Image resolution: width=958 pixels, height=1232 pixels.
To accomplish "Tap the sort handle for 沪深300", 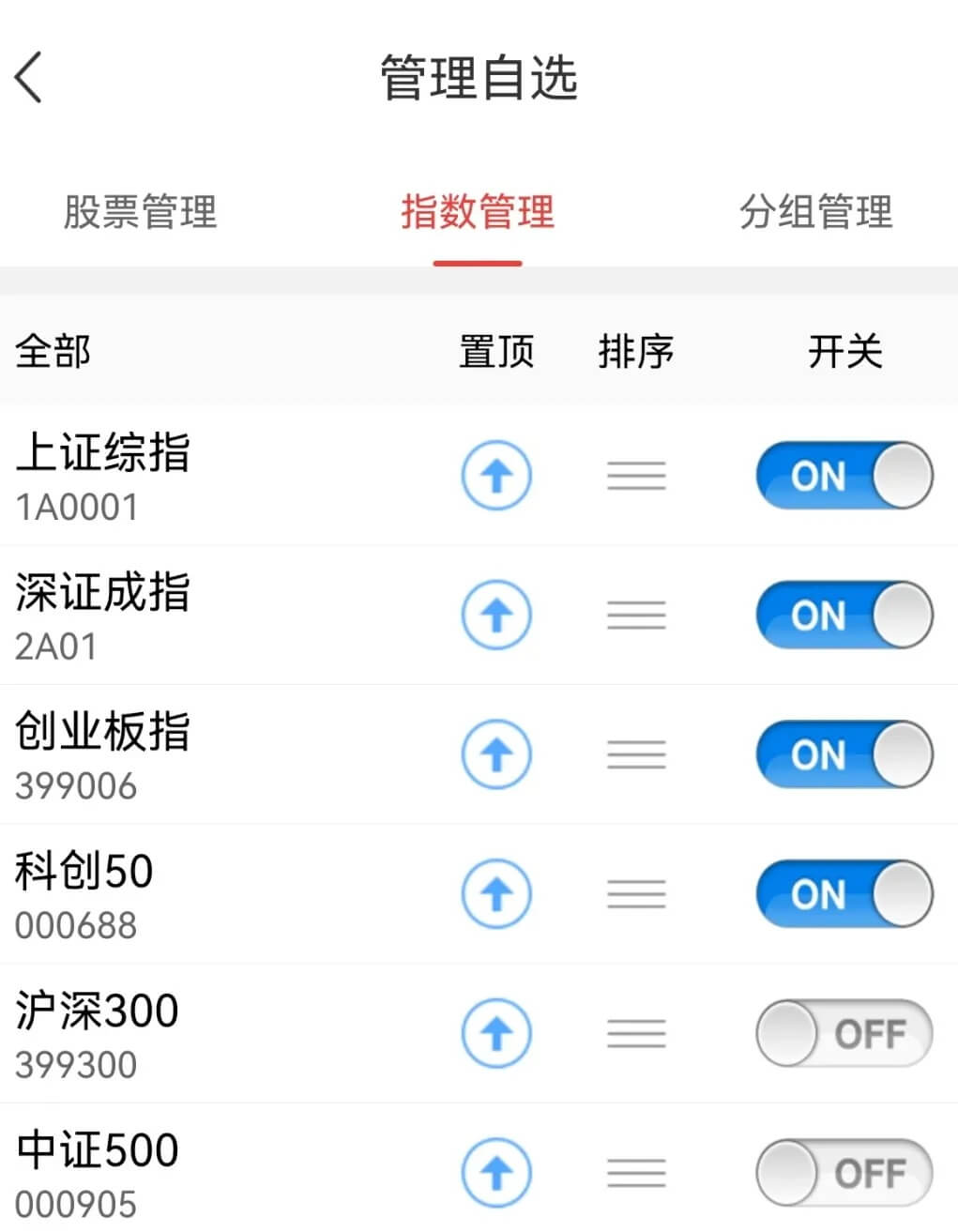I will click(x=636, y=1033).
